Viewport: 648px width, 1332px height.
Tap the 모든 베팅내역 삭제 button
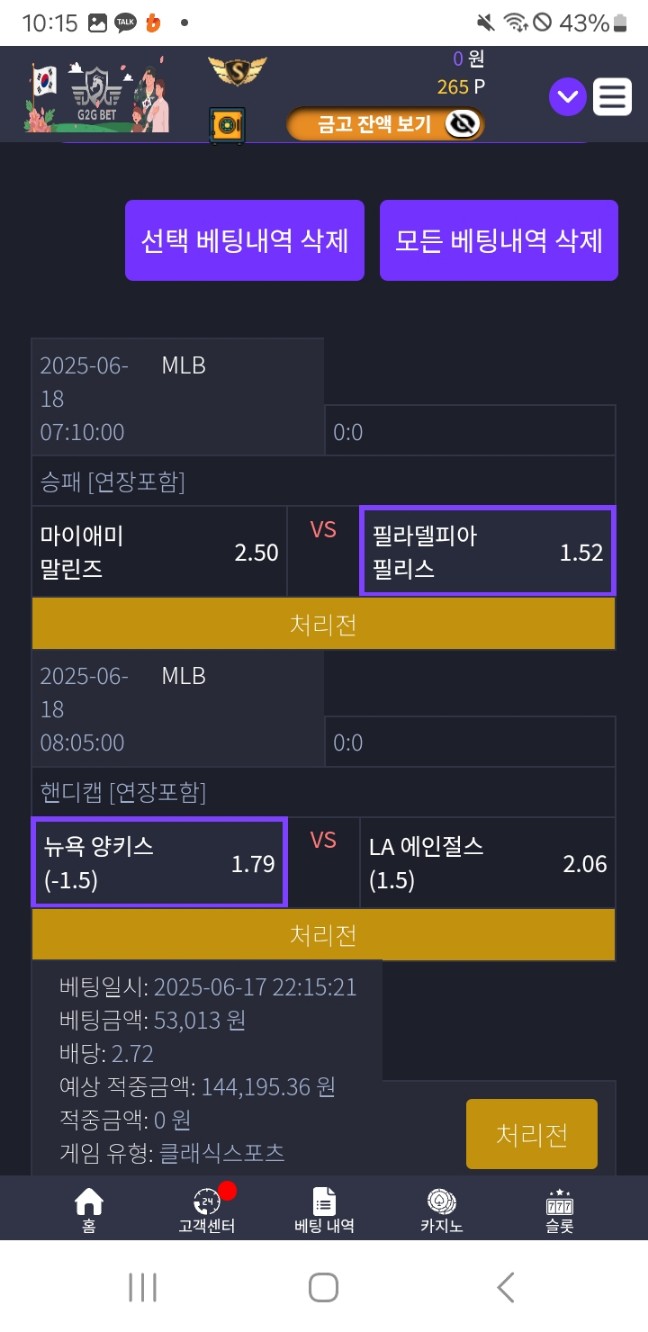[499, 240]
